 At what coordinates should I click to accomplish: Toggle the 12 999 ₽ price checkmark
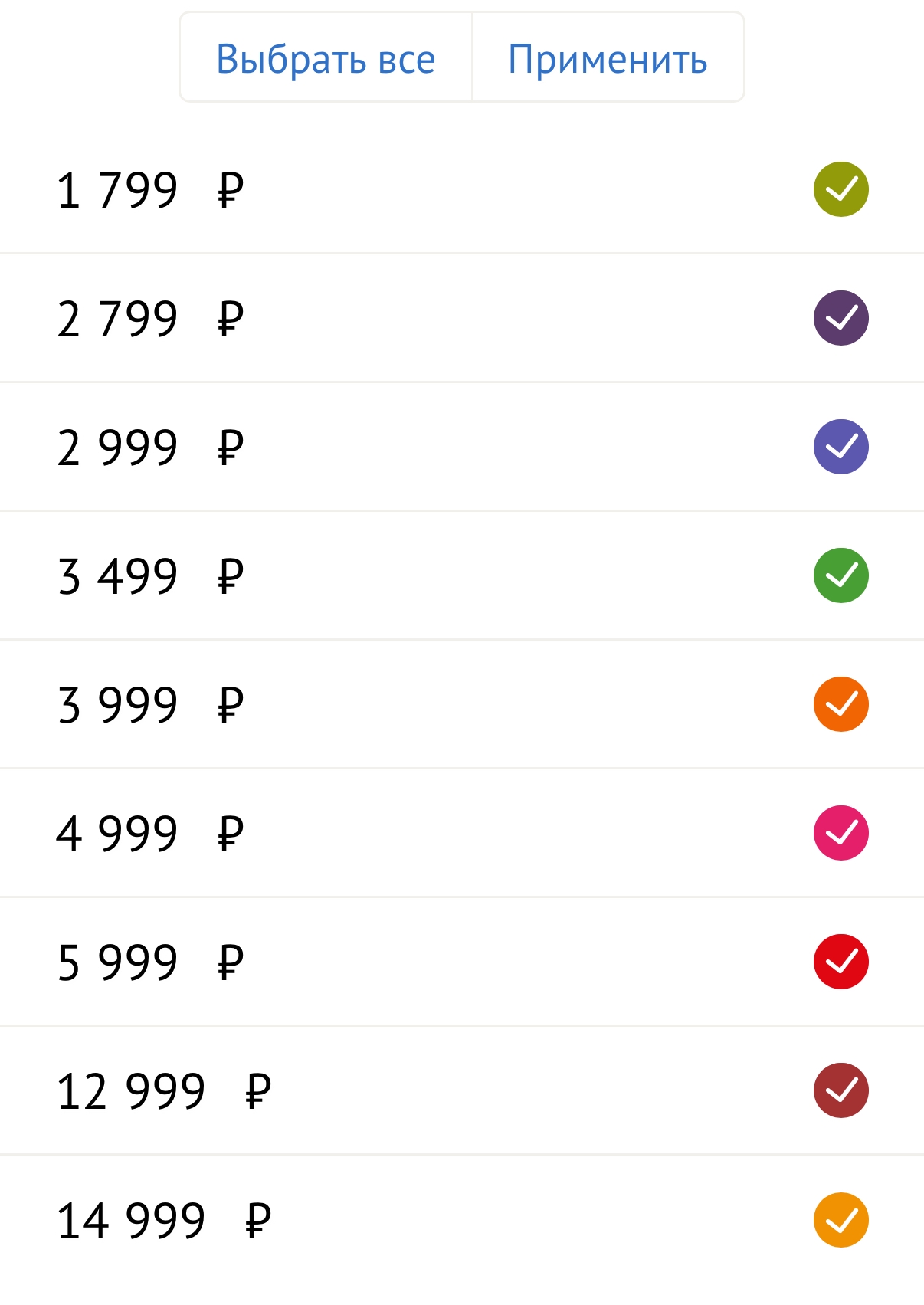click(x=840, y=1090)
